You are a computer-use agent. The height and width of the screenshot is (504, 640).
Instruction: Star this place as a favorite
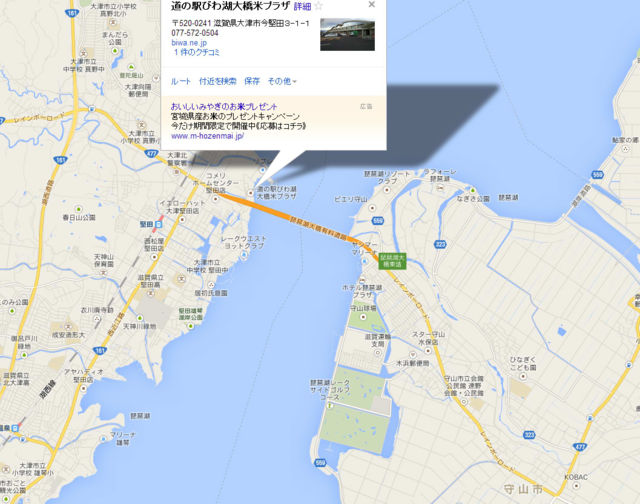[x=319, y=6]
